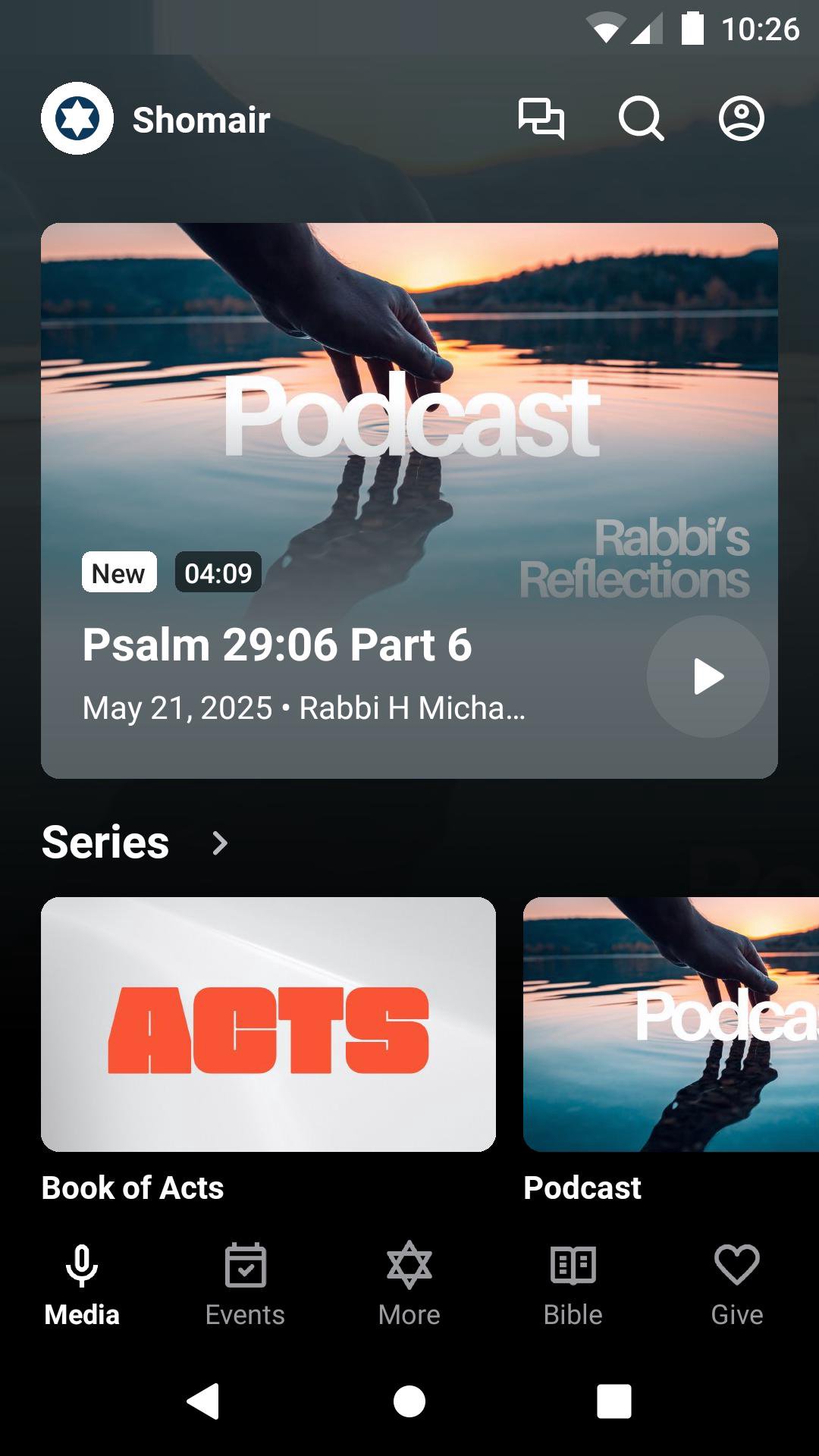Screen dimensions: 819x1456
Task: Go back using the system back button
Action: (203, 1401)
